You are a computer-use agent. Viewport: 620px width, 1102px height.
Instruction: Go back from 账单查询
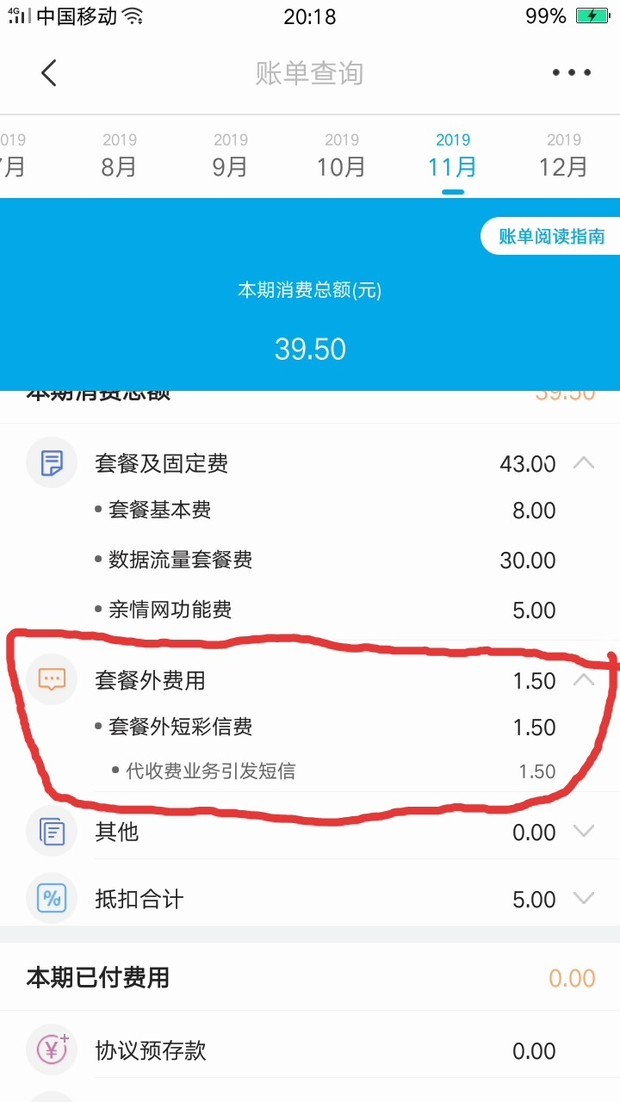tap(48, 73)
